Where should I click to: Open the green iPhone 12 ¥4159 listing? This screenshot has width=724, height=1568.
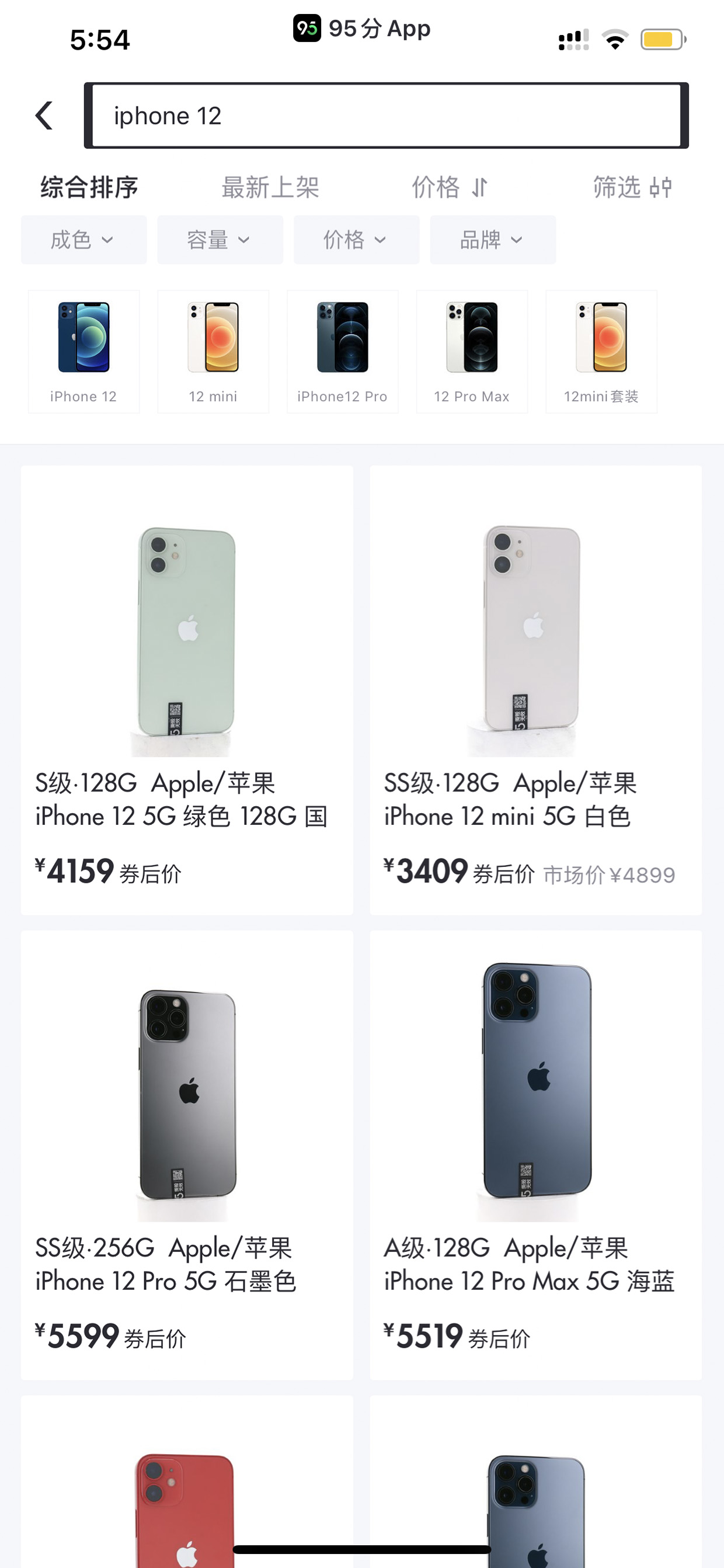(187, 691)
